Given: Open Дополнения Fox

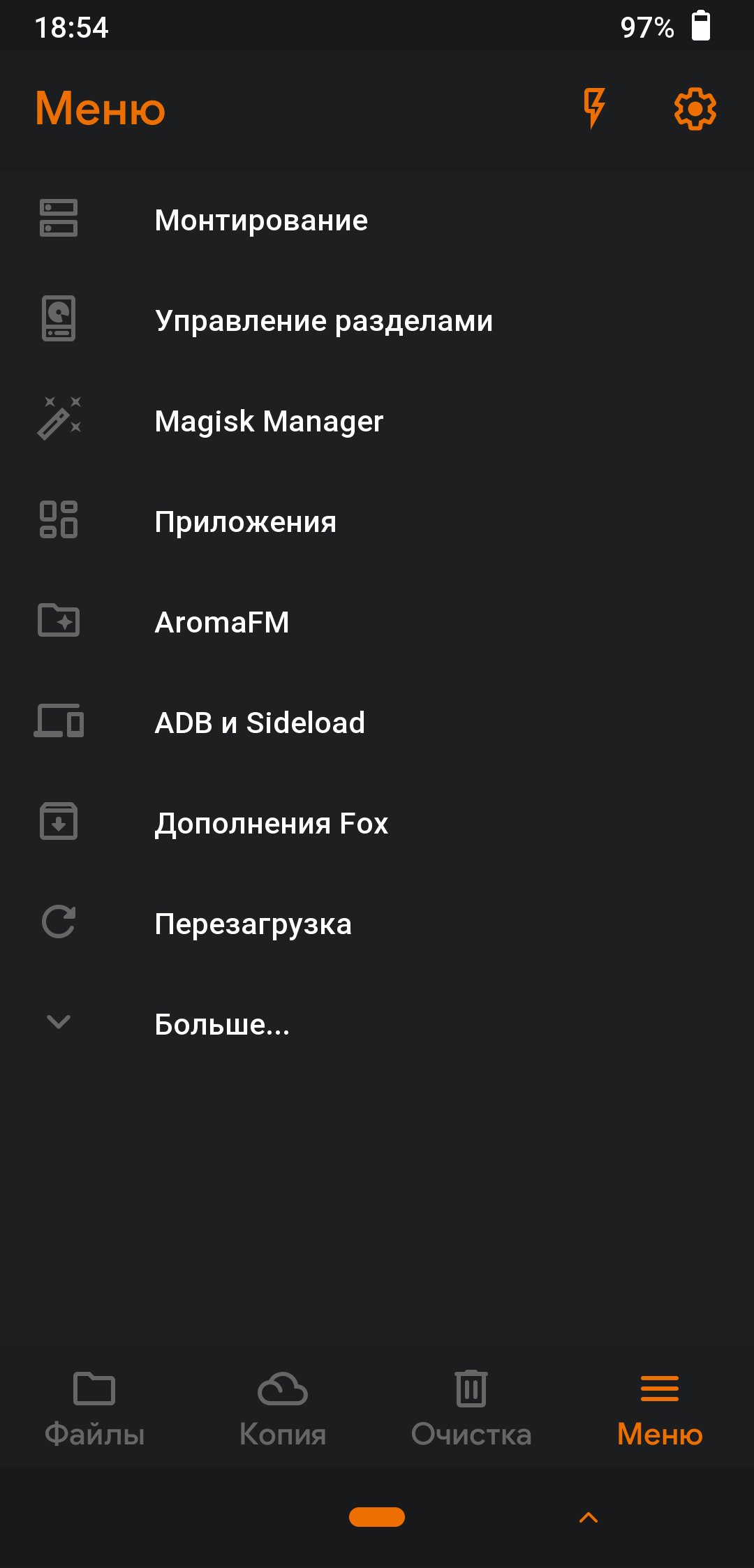Looking at the screenshot, I should tap(377, 824).
